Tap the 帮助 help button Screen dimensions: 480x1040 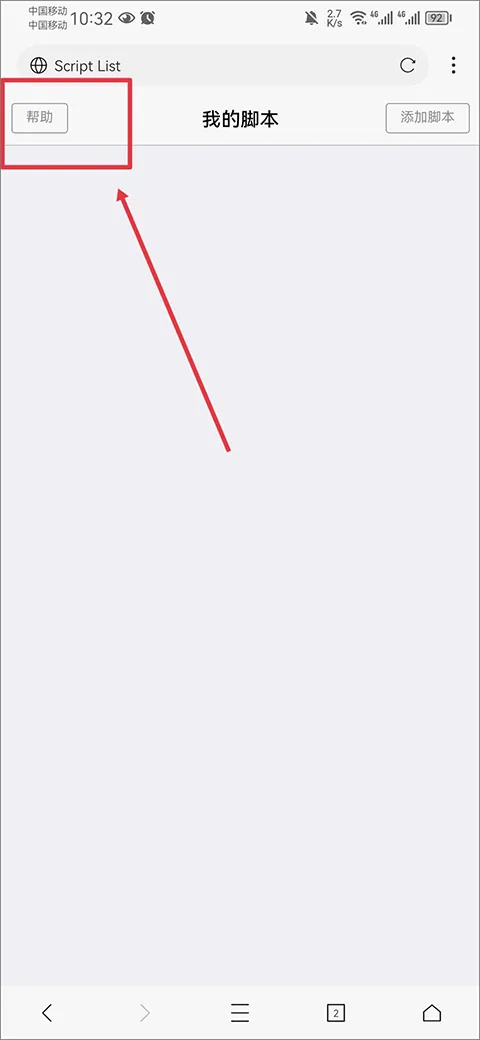pyautogui.click(x=40, y=118)
